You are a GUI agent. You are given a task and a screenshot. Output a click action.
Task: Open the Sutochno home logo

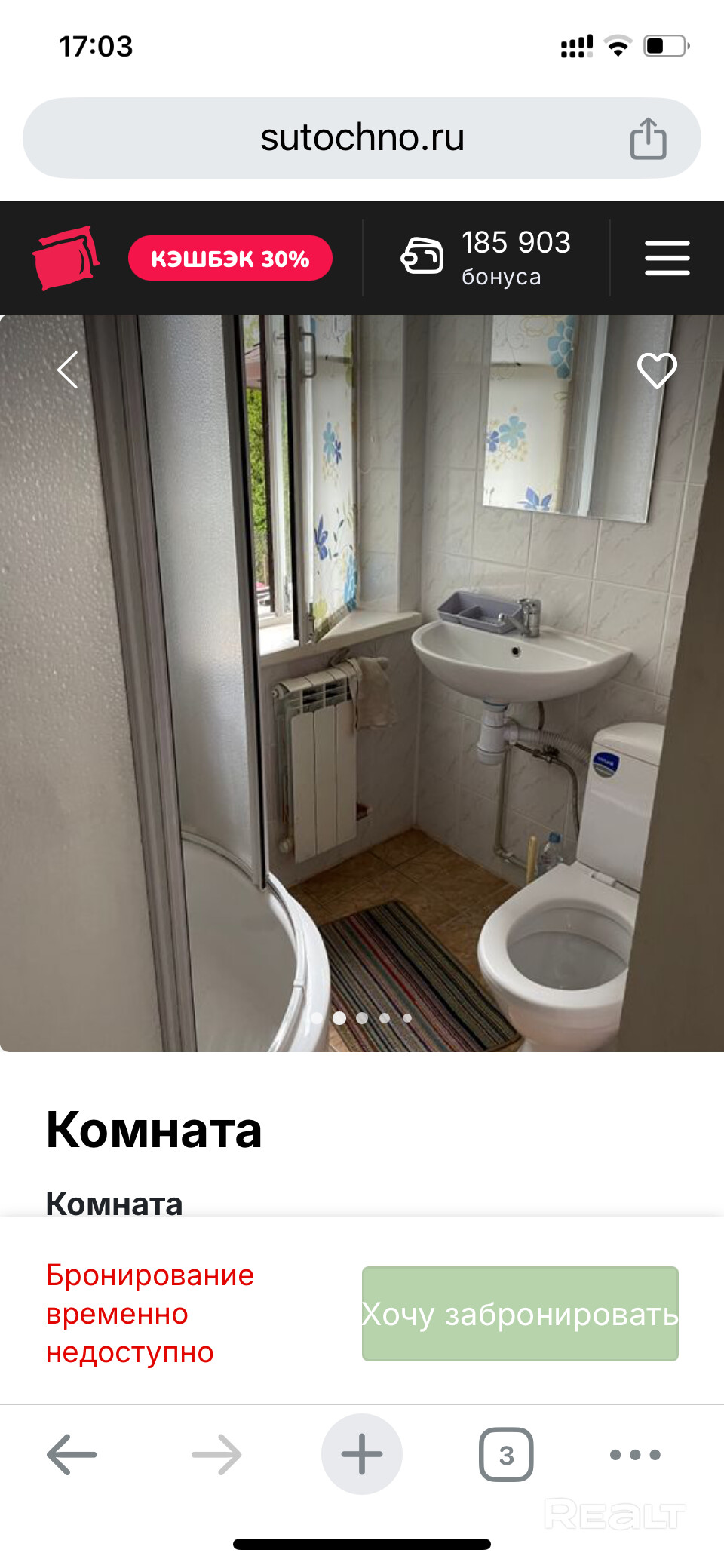point(66,258)
